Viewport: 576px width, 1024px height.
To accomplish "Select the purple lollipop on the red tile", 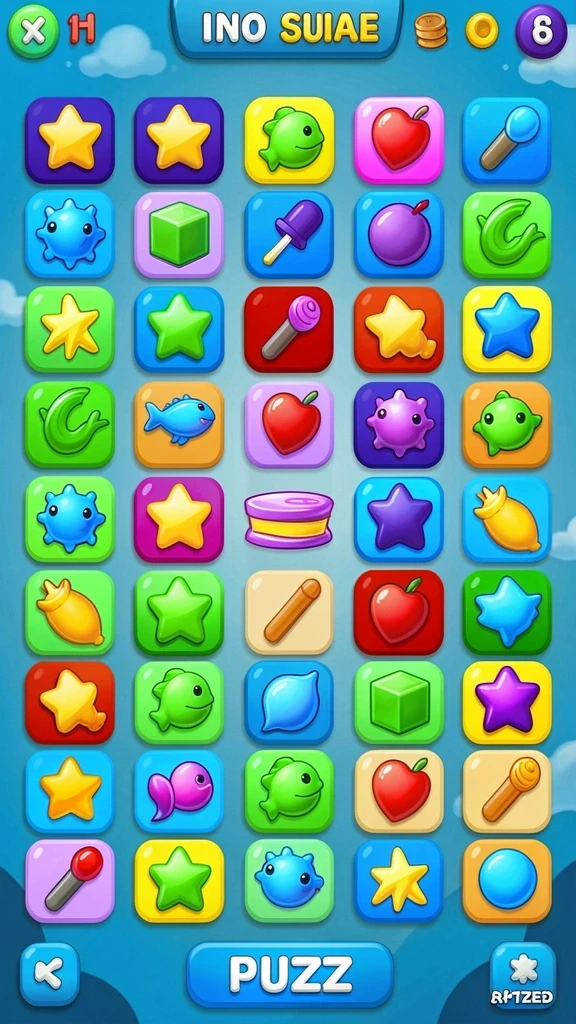I will [x=289, y=329].
